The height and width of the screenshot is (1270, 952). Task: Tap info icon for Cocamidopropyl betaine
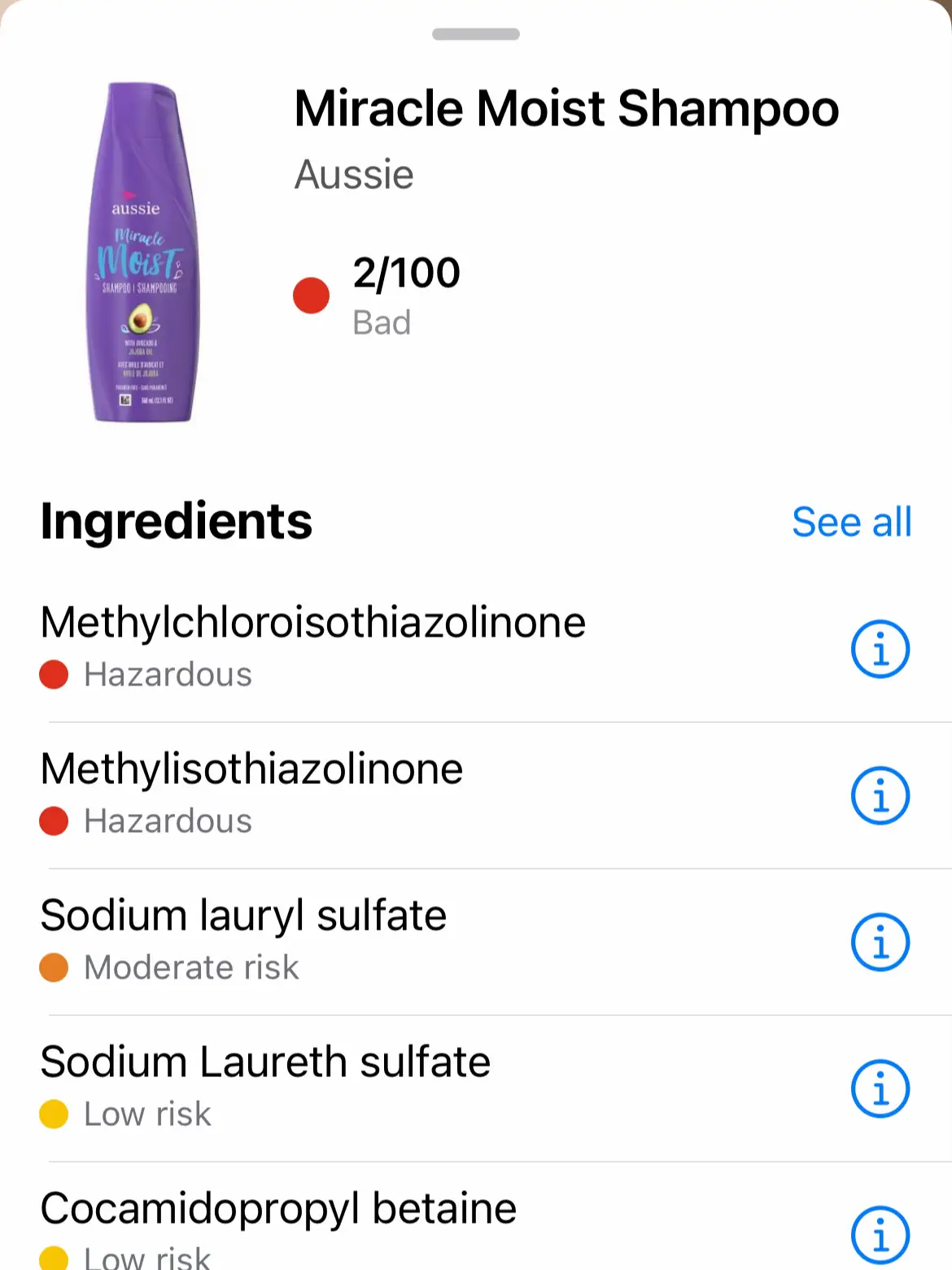[x=880, y=1235]
